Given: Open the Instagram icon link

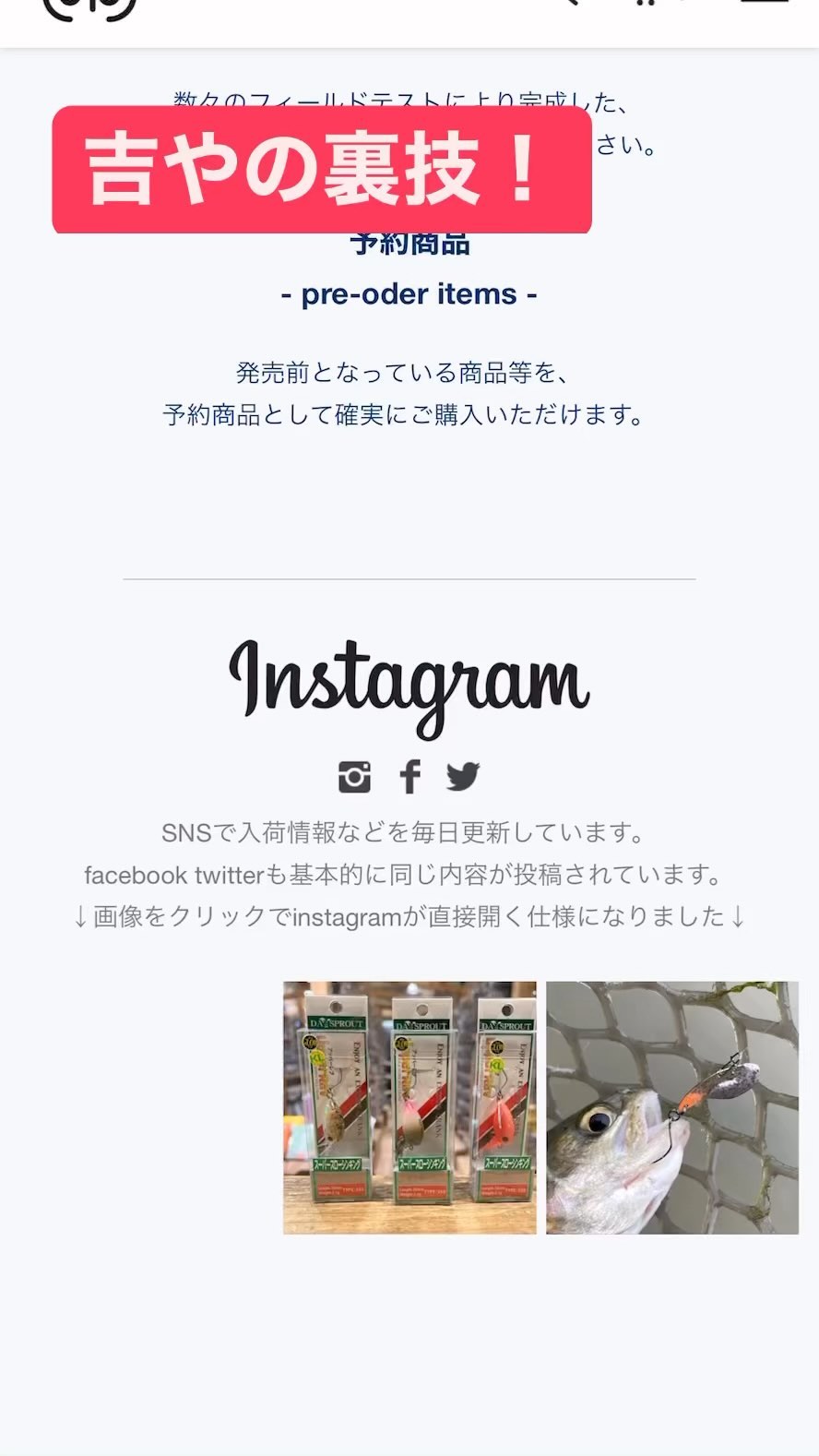Looking at the screenshot, I should tap(354, 777).
